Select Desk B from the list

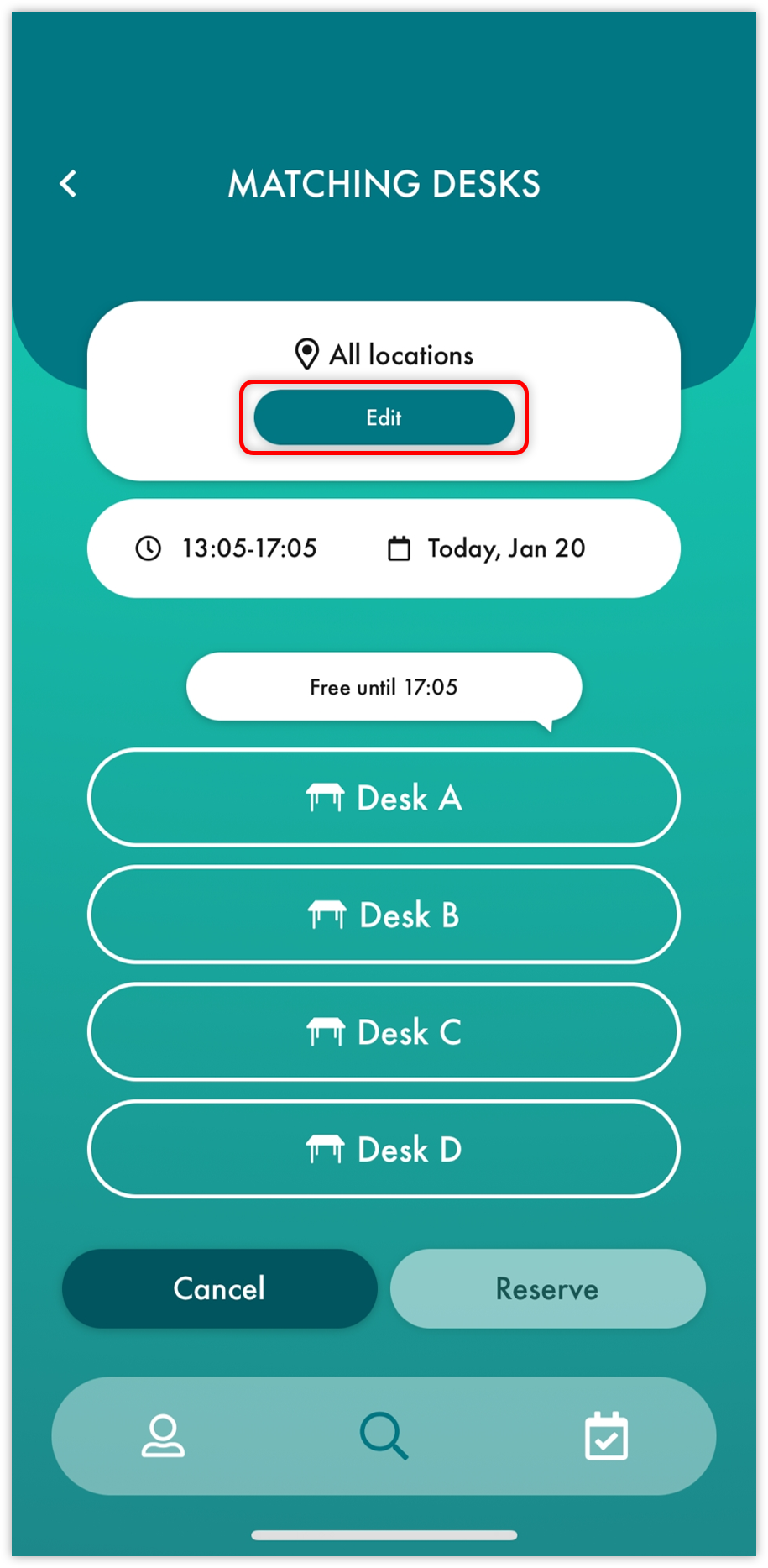point(384,915)
